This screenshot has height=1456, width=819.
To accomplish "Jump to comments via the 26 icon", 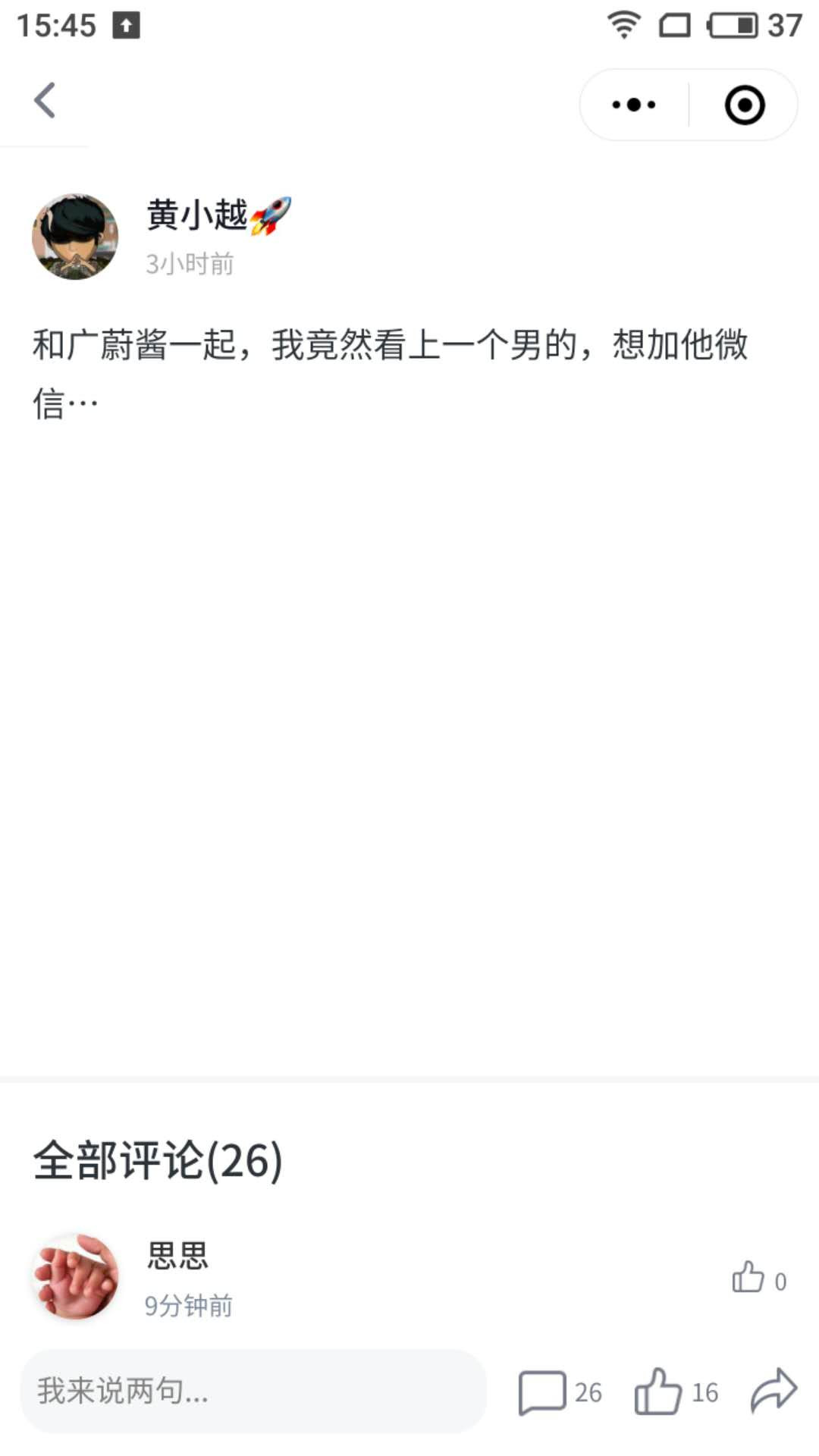I will click(x=543, y=1392).
